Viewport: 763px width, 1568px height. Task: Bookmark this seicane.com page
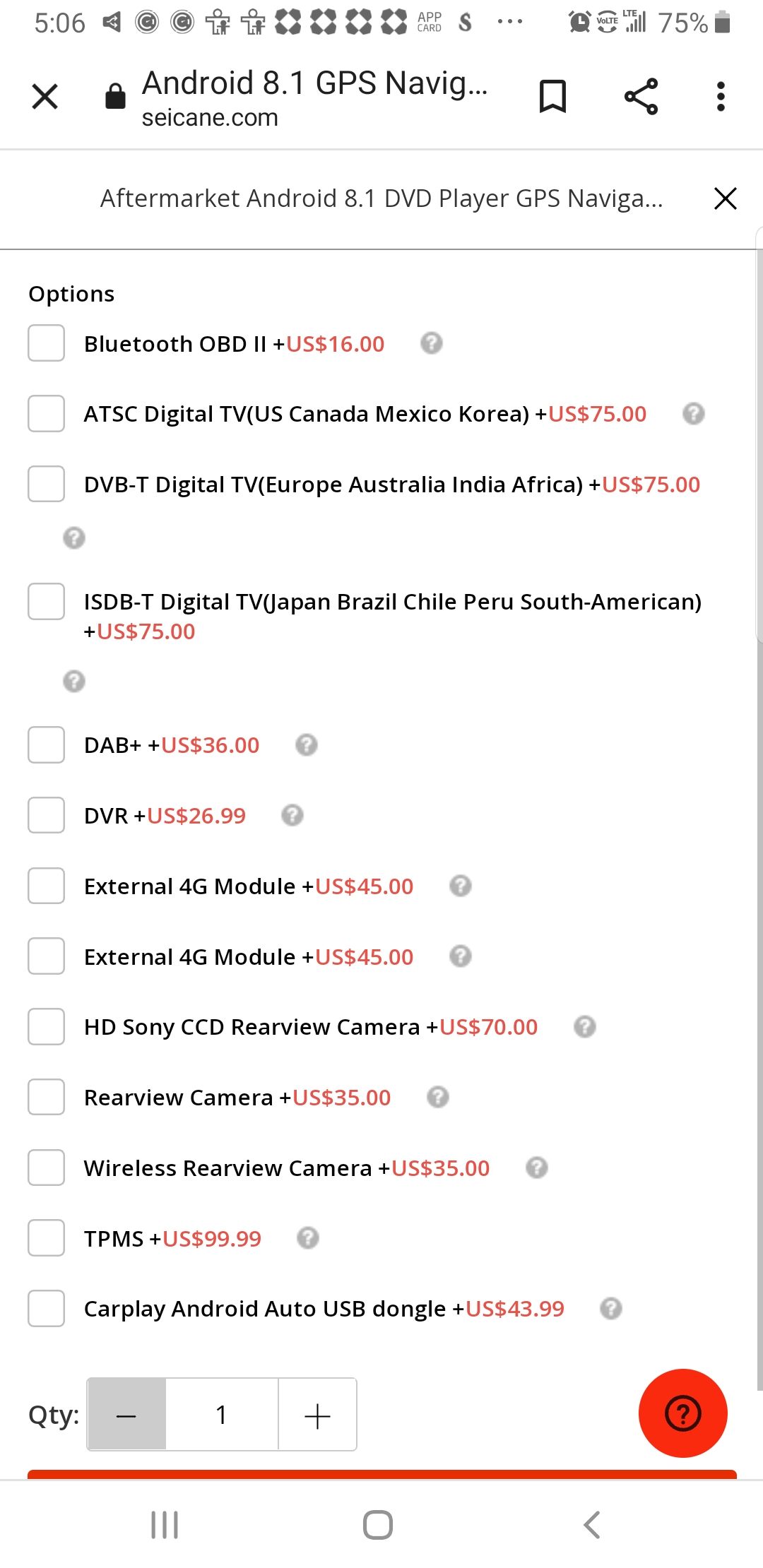tap(552, 97)
